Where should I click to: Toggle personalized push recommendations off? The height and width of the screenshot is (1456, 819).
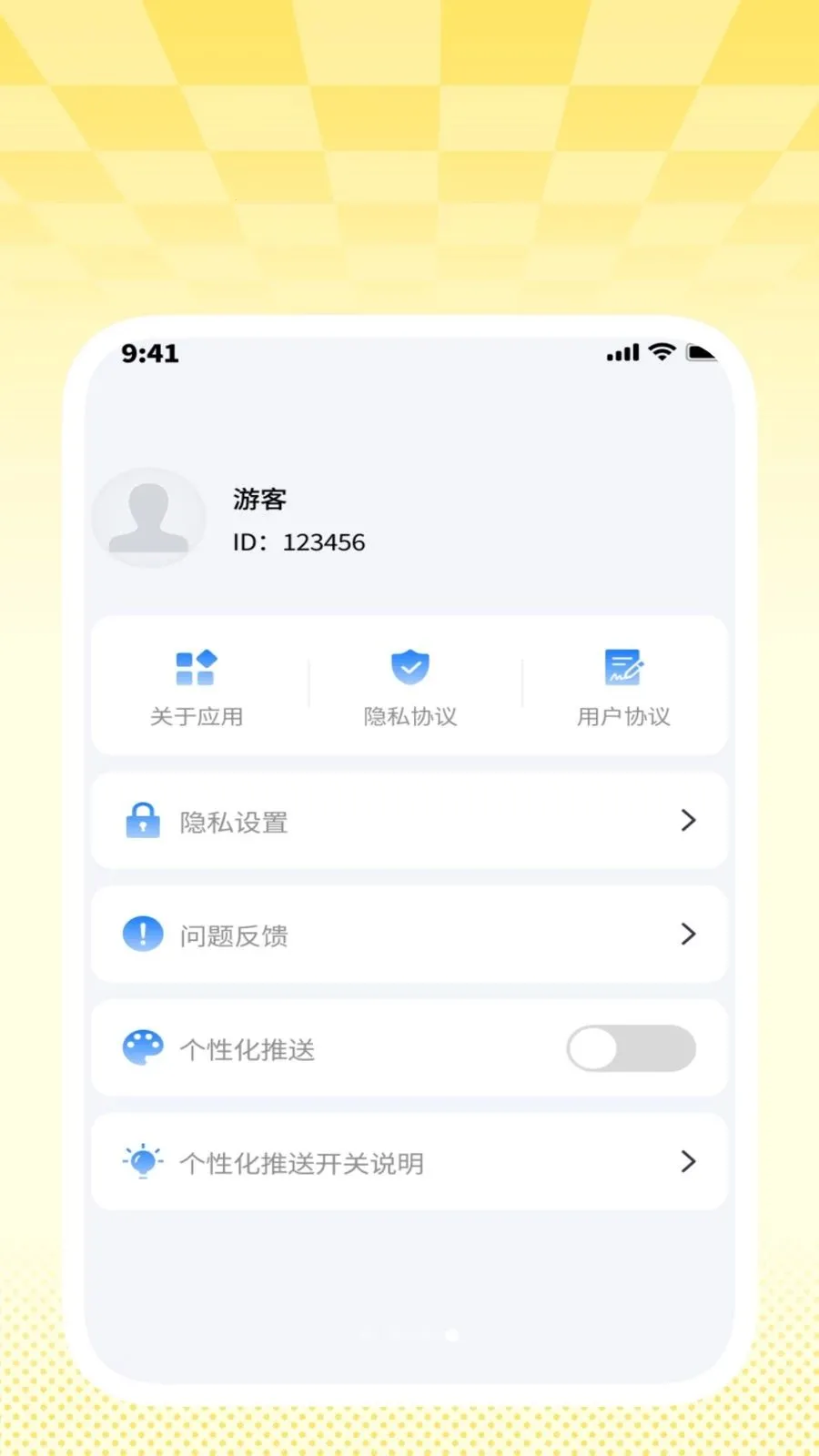[632, 1048]
